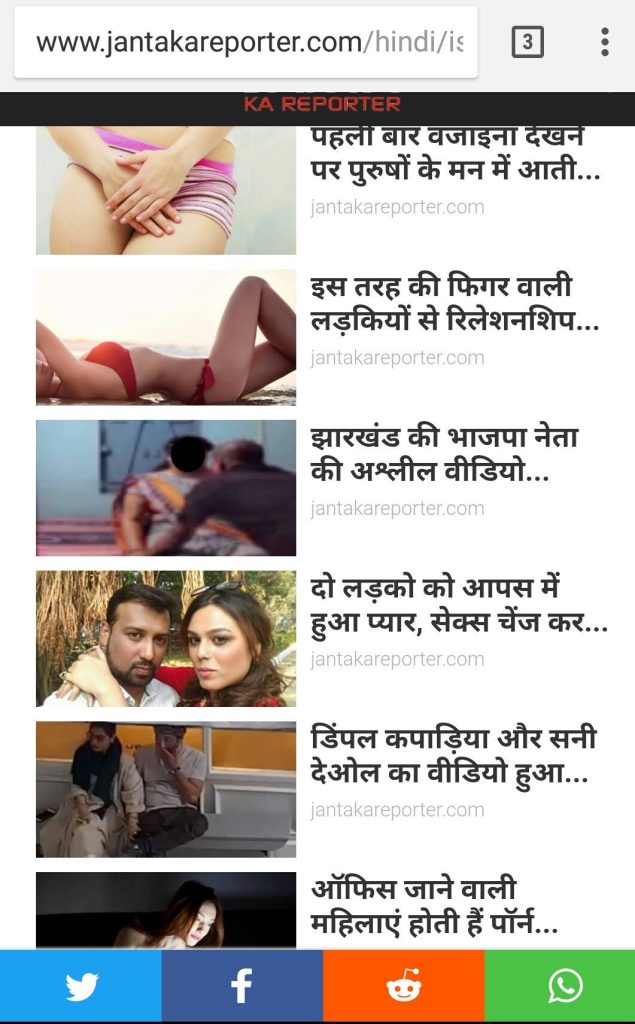The image size is (635, 1024).
Task: Open the article about झारखंड की भाजपा नेता
Action: point(444,454)
